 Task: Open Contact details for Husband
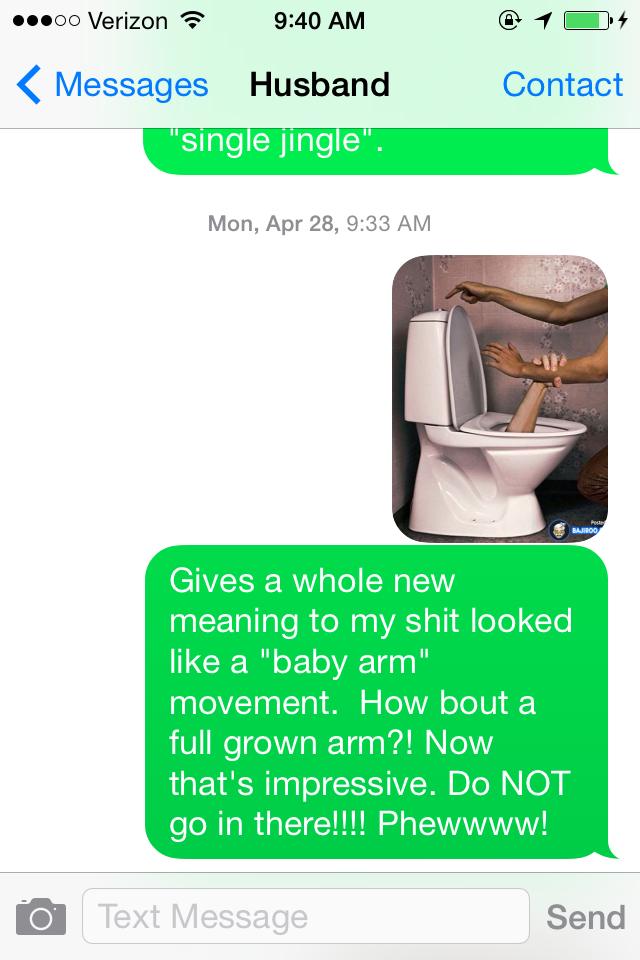tap(562, 85)
